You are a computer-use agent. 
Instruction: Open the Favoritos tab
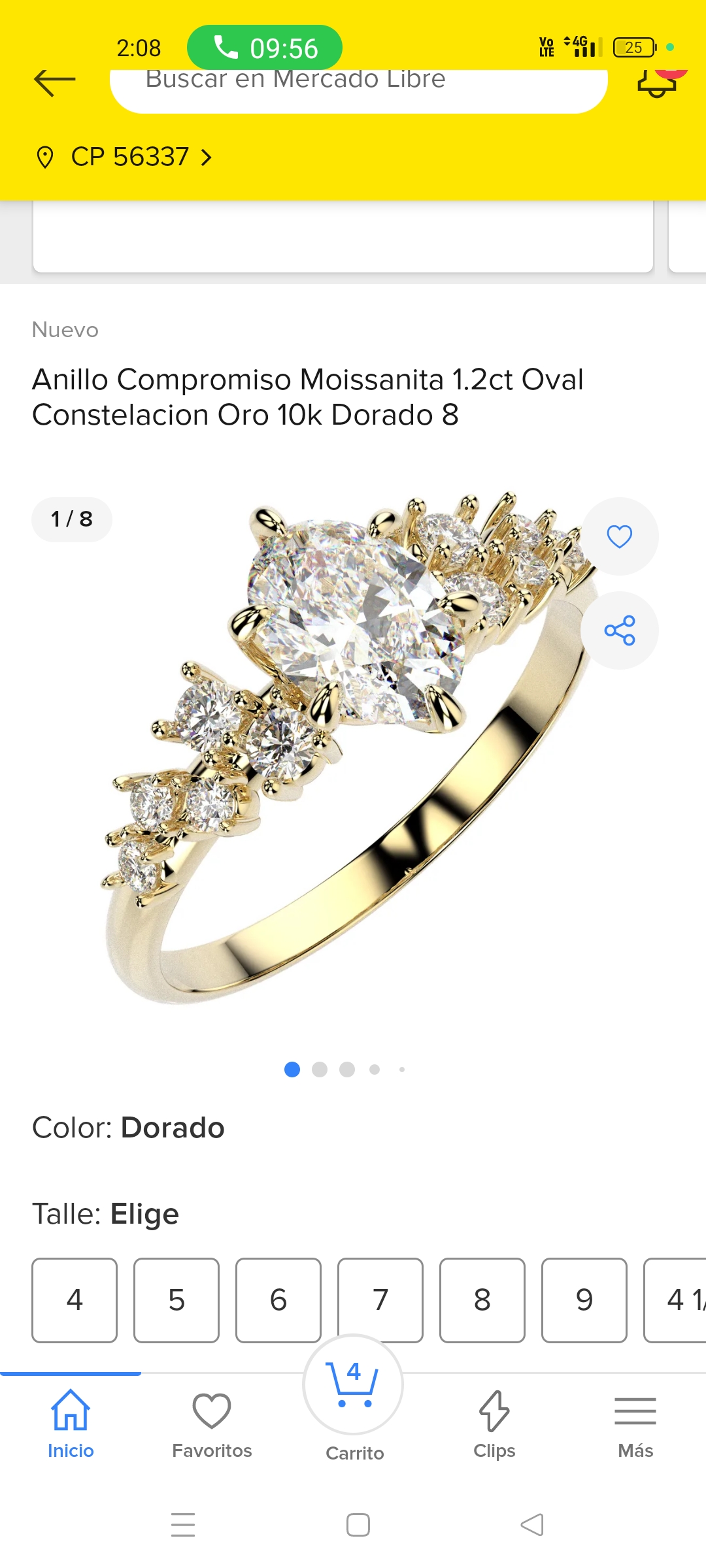coord(212,1424)
